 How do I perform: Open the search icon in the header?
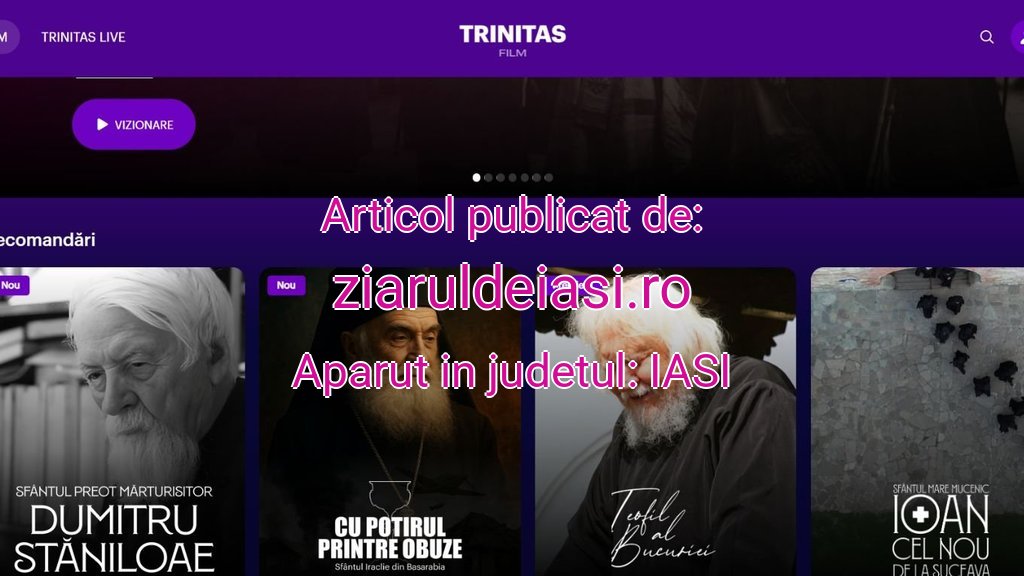click(x=987, y=37)
